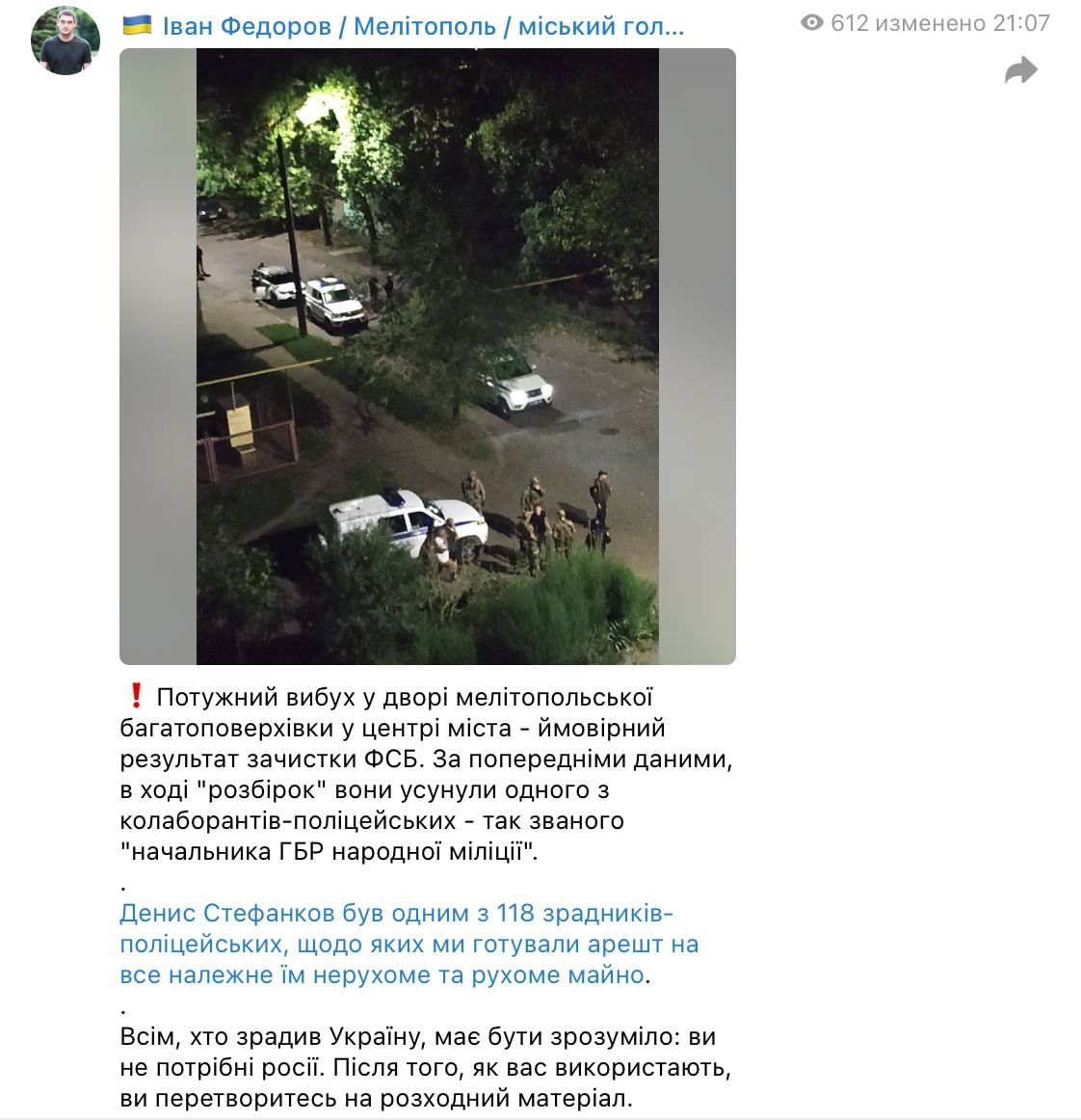Open Іван Федоров channel profile picture
The image size is (1081, 1120).
point(66,40)
